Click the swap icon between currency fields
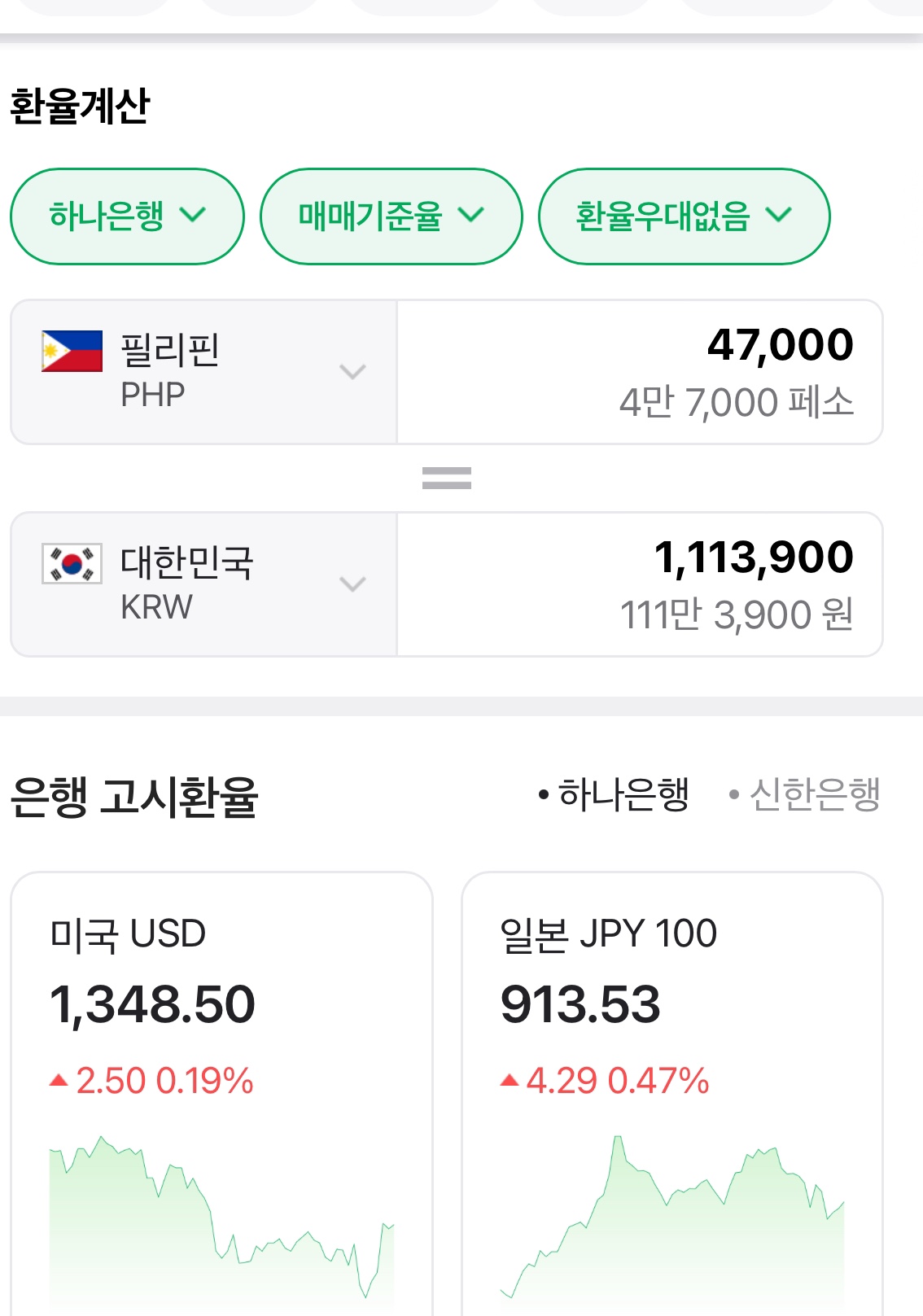The height and width of the screenshot is (1316, 923). (x=446, y=479)
